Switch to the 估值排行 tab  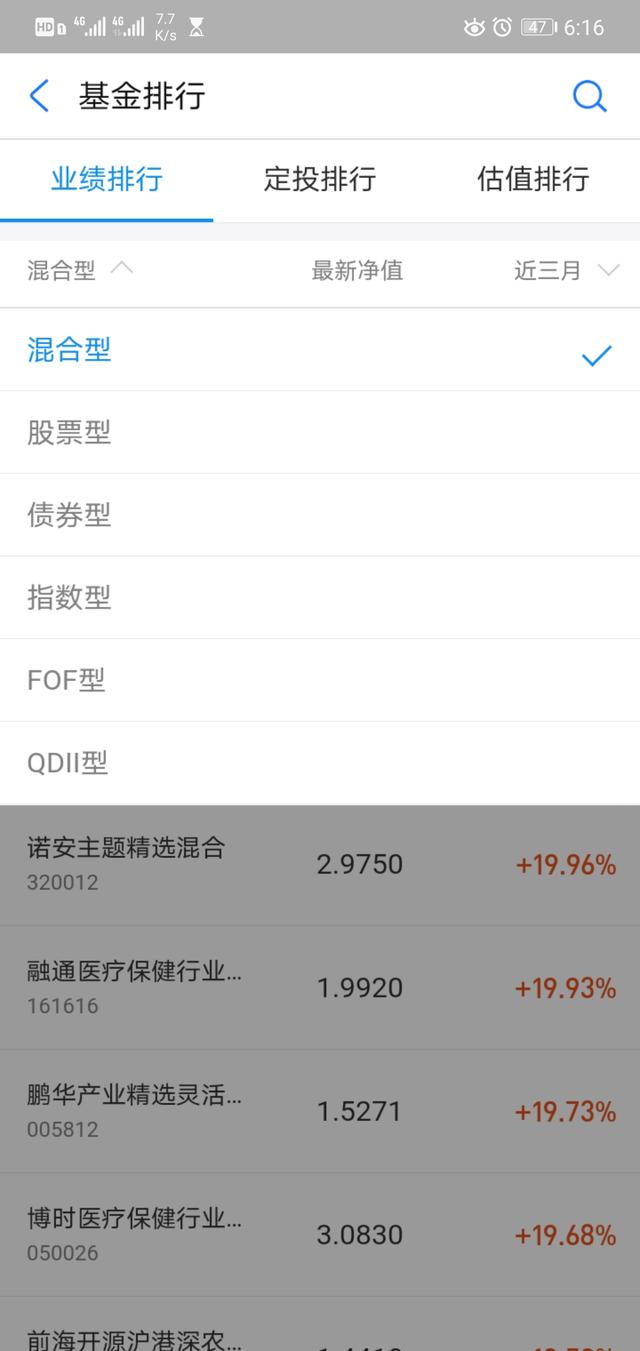tap(532, 180)
